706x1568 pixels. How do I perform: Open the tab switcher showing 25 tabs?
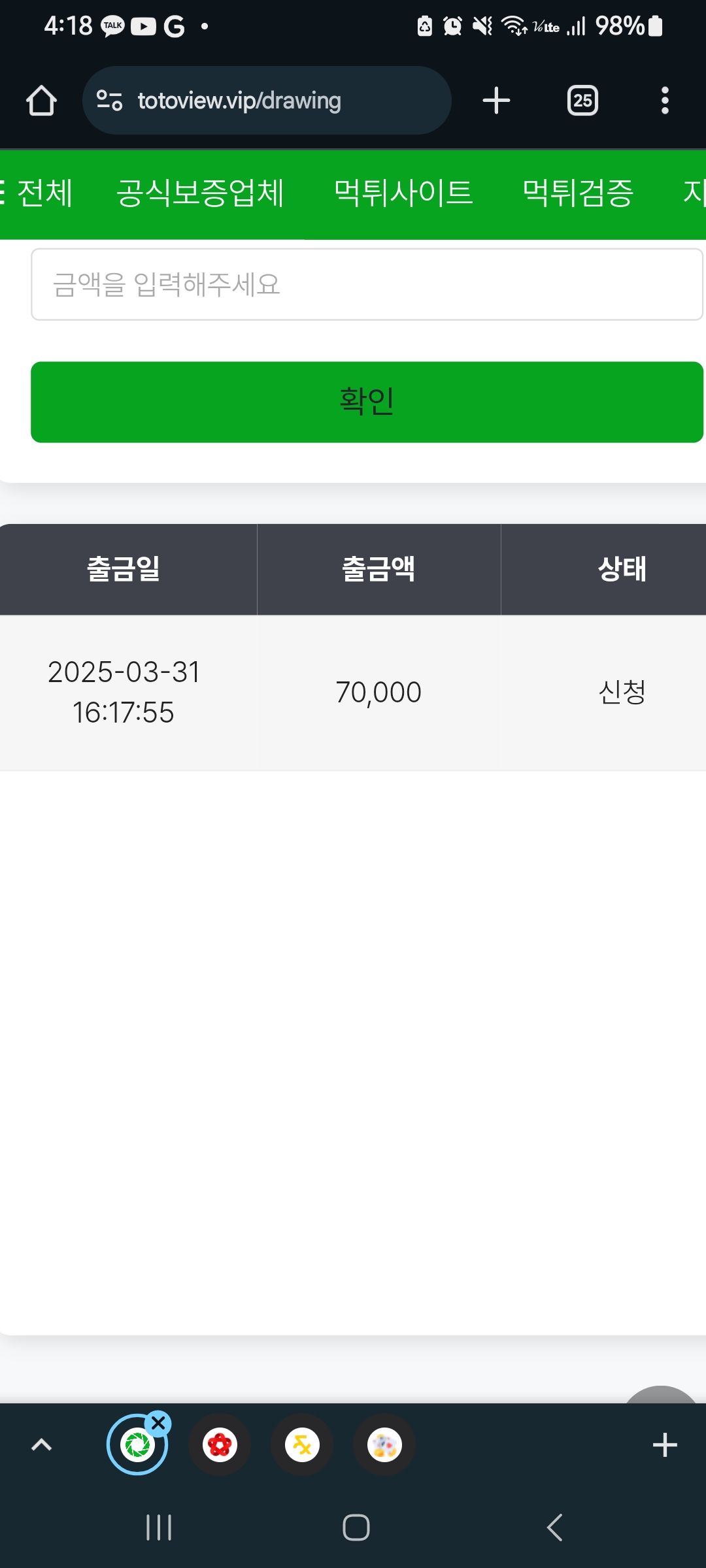click(582, 101)
